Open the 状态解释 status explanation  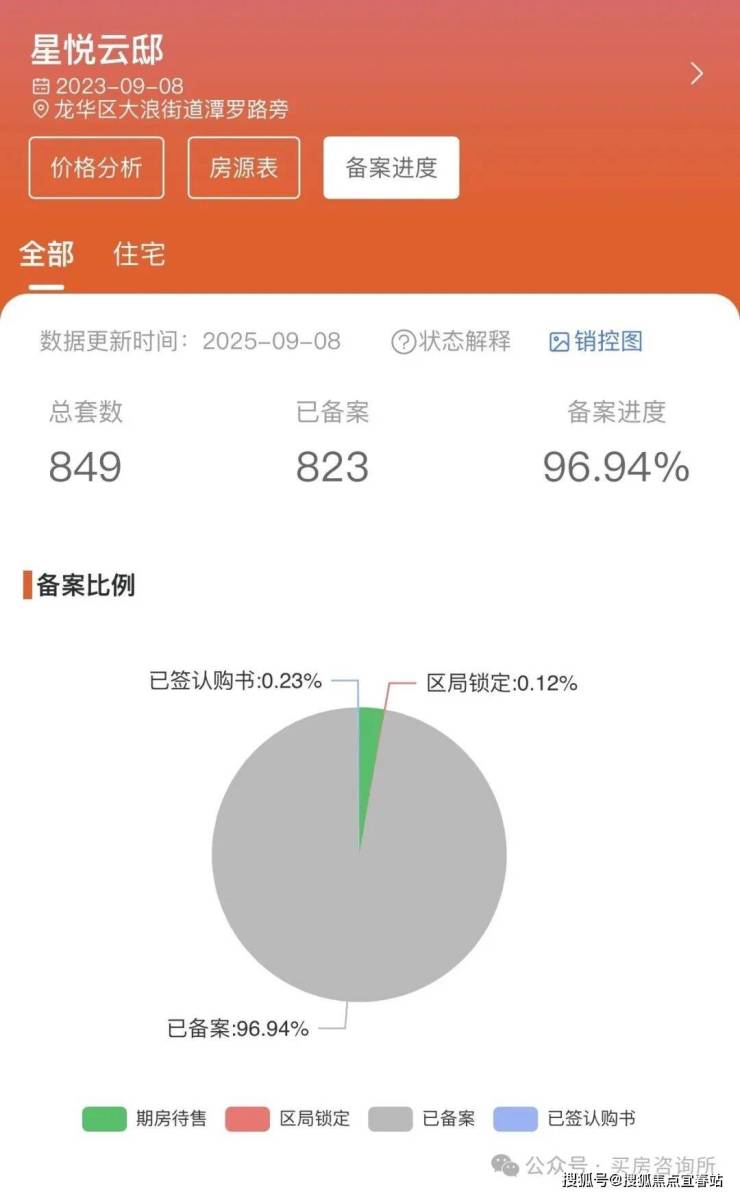pos(451,341)
